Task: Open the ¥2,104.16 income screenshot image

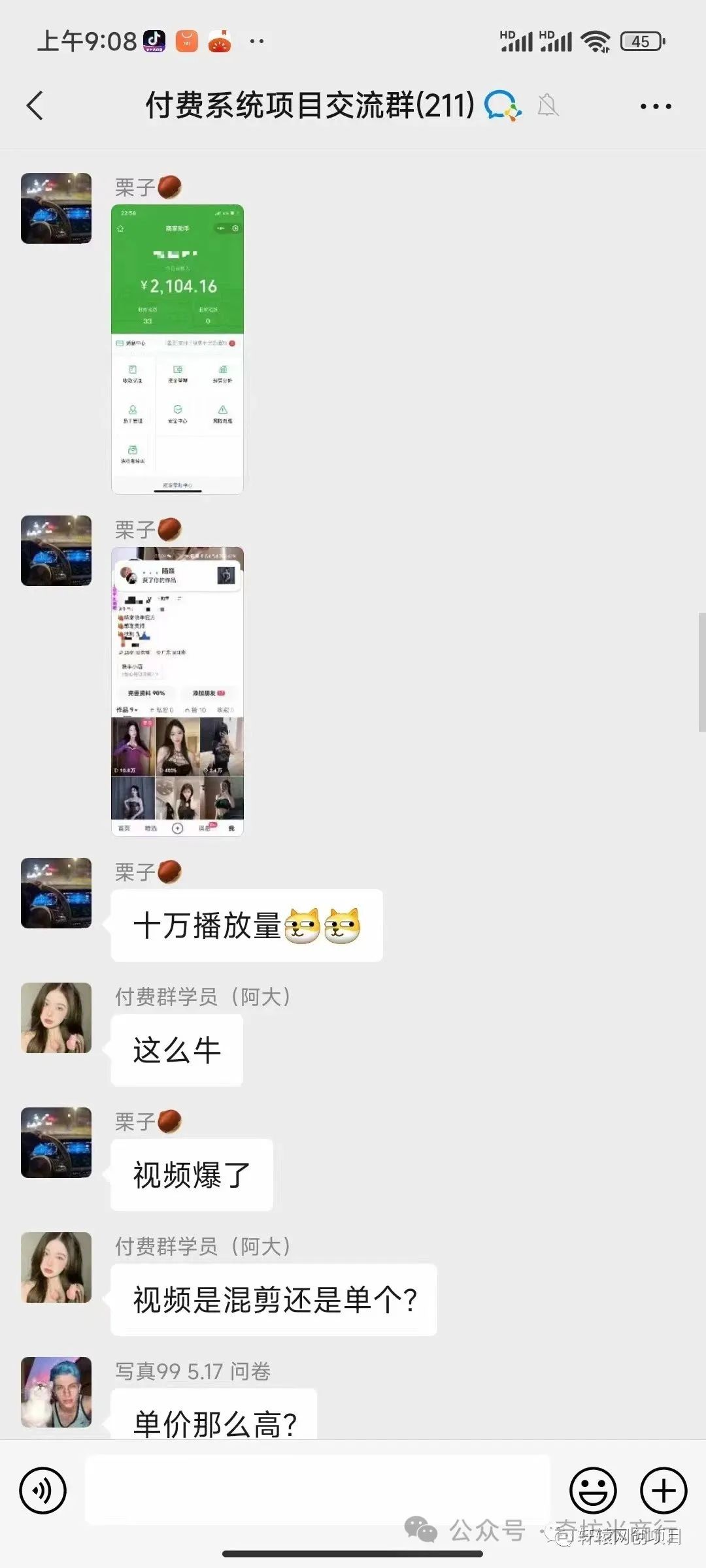Action: (x=176, y=346)
